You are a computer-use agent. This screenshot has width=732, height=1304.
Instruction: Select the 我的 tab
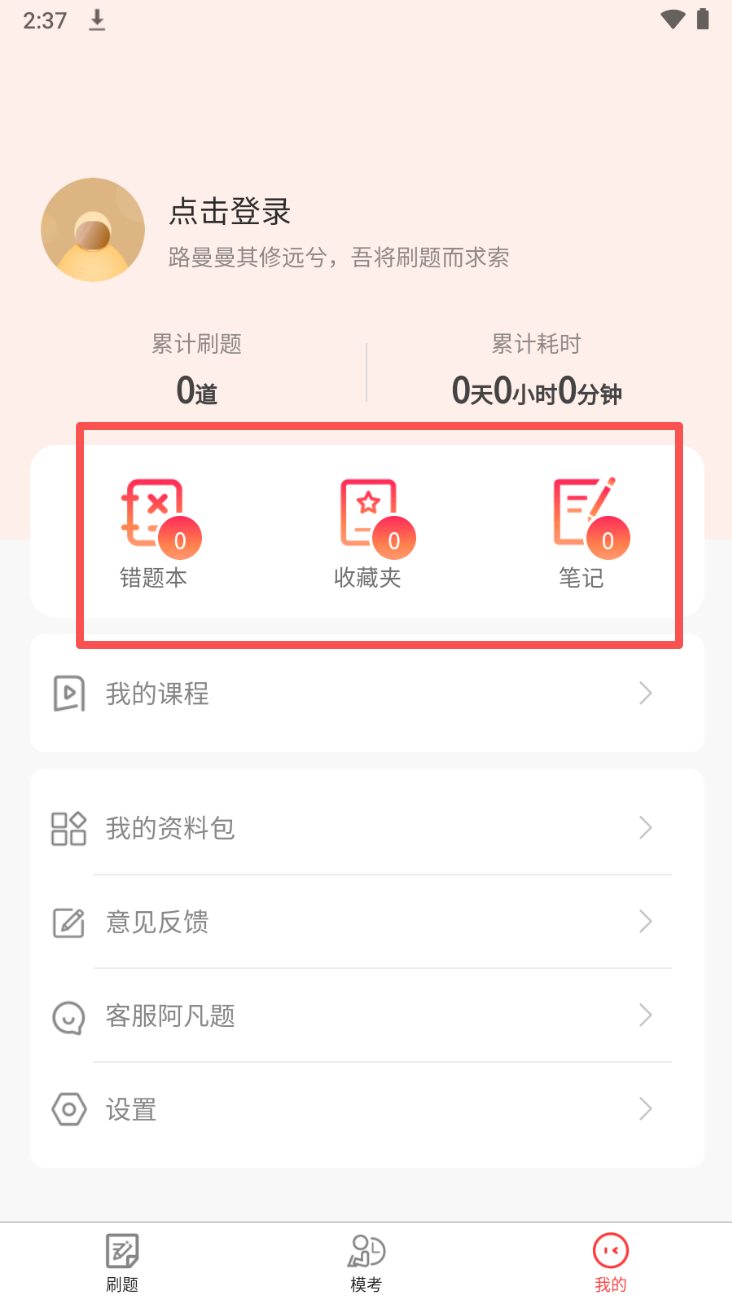[610, 1263]
